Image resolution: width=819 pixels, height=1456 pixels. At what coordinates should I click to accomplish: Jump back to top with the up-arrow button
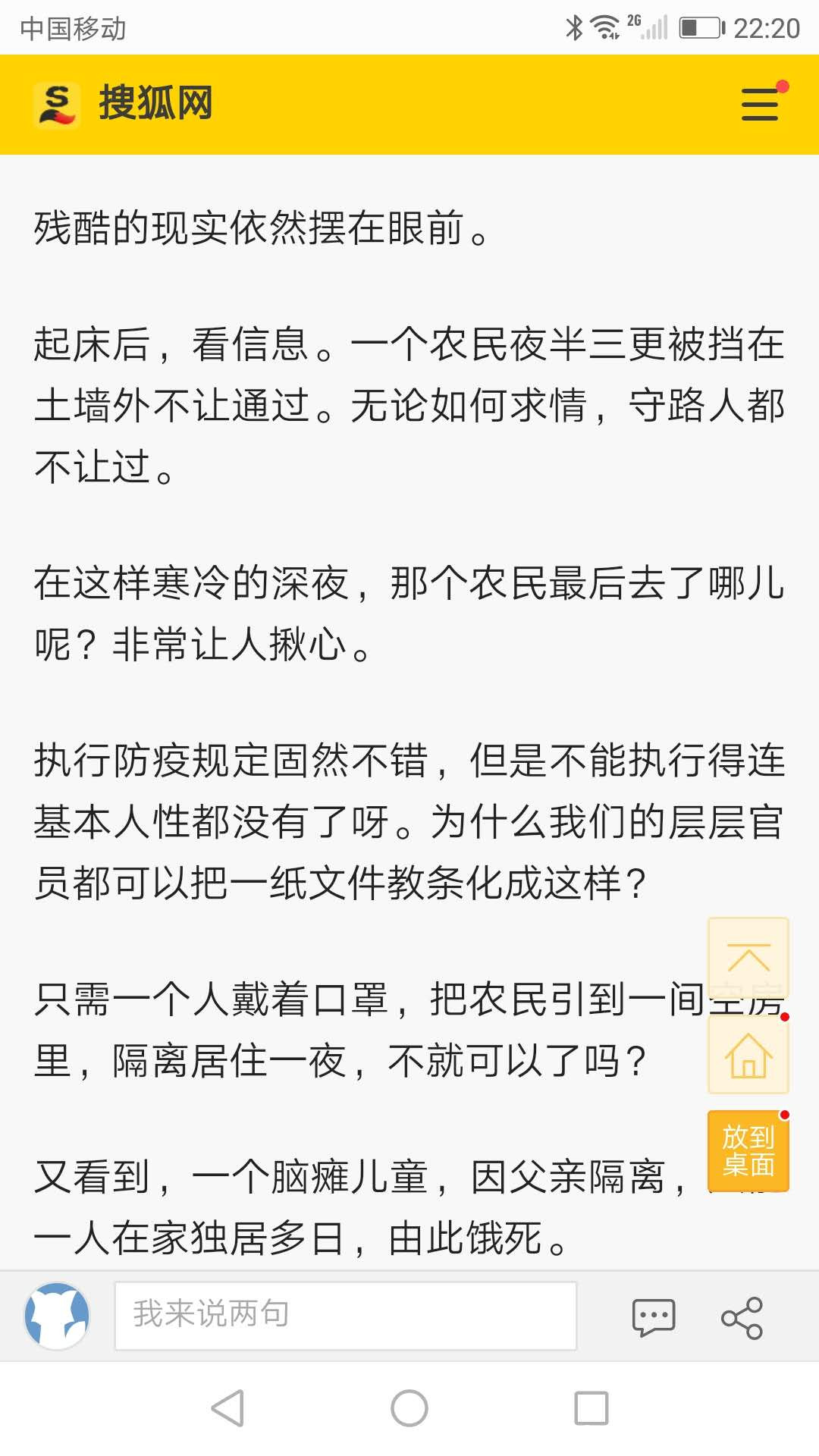coord(748,959)
